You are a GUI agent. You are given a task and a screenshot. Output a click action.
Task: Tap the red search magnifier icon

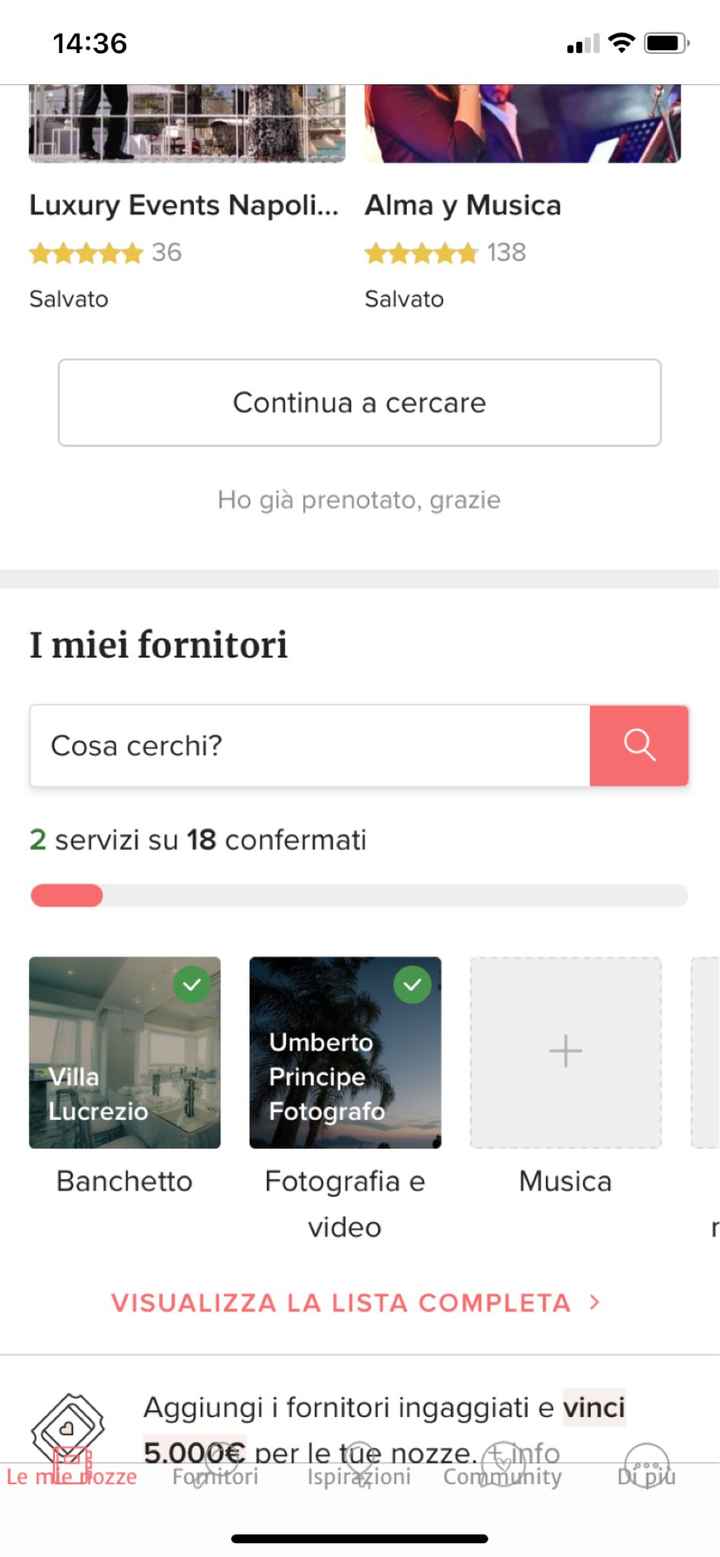pyautogui.click(x=640, y=745)
